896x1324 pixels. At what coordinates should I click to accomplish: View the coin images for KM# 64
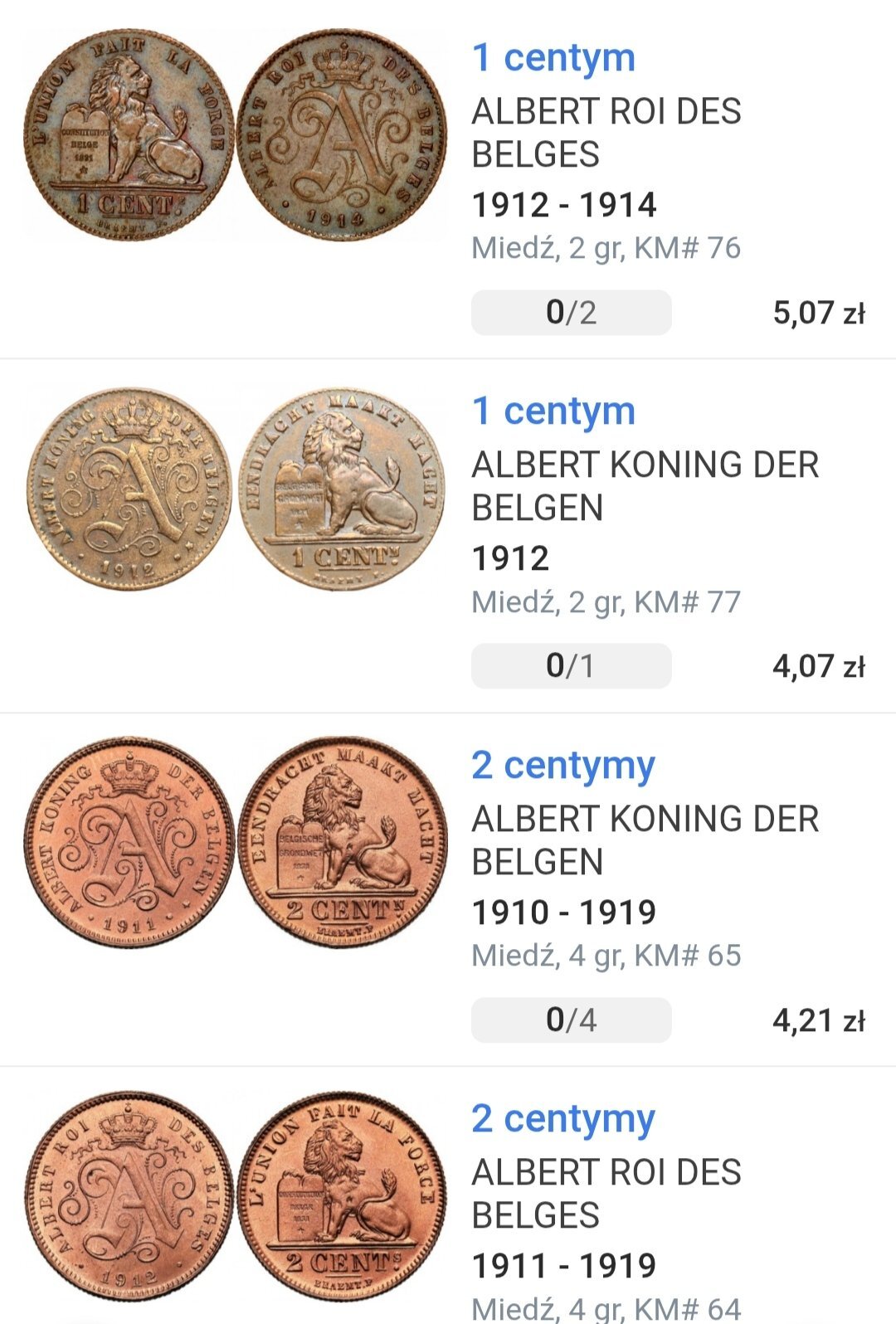click(235, 1196)
